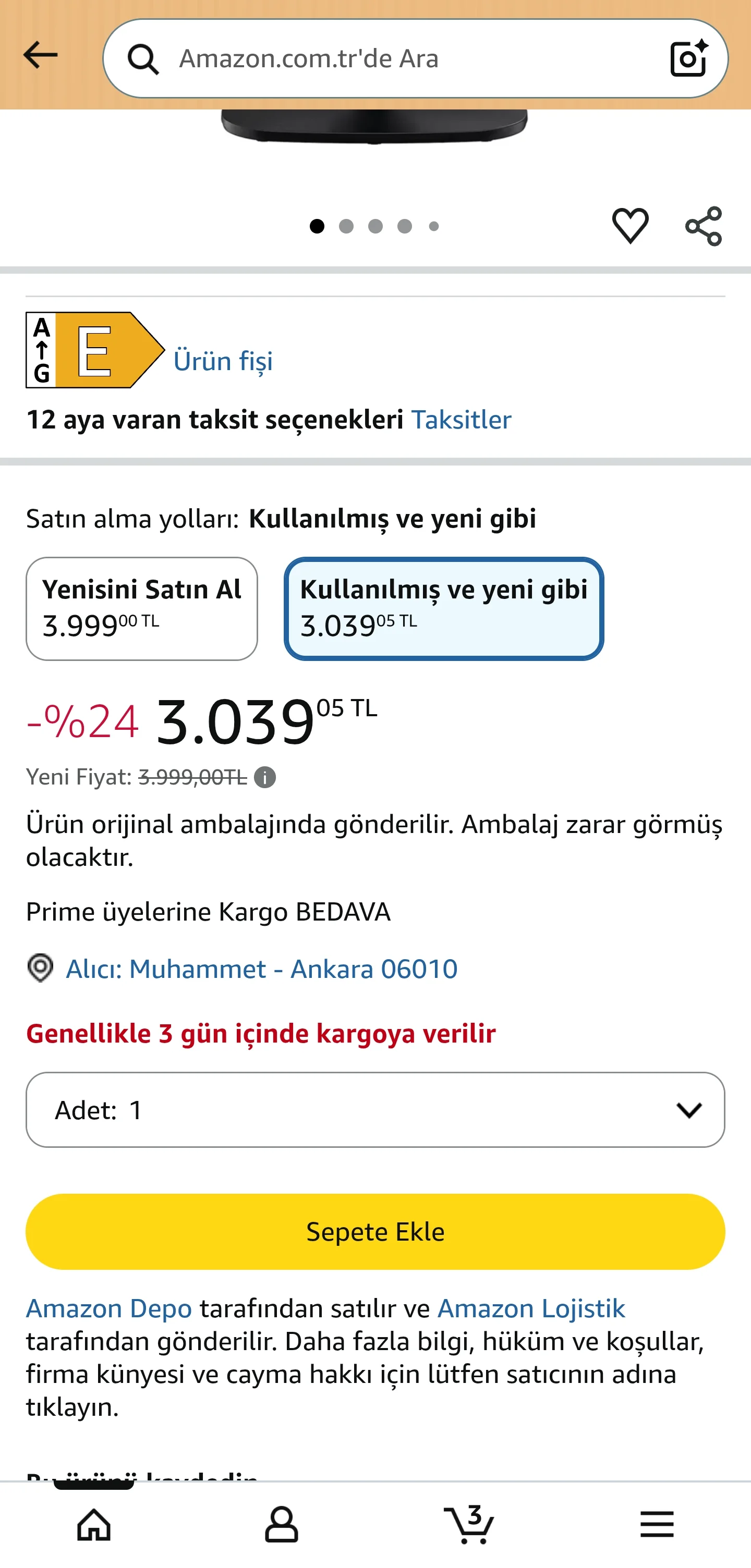Open camera lens search

(x=688, y=59)
